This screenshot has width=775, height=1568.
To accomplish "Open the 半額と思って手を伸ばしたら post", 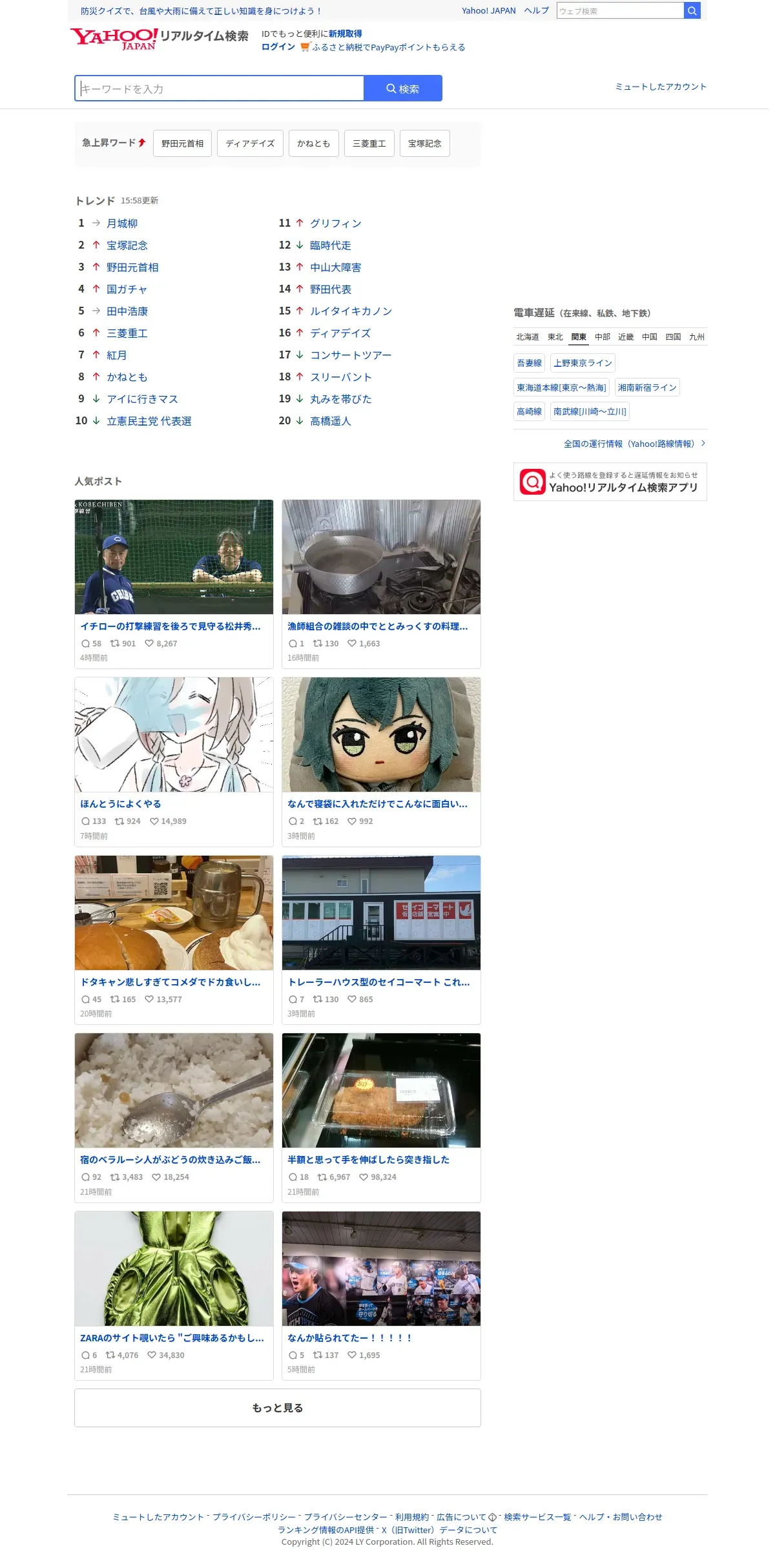I will click(x=381, y=1117).
